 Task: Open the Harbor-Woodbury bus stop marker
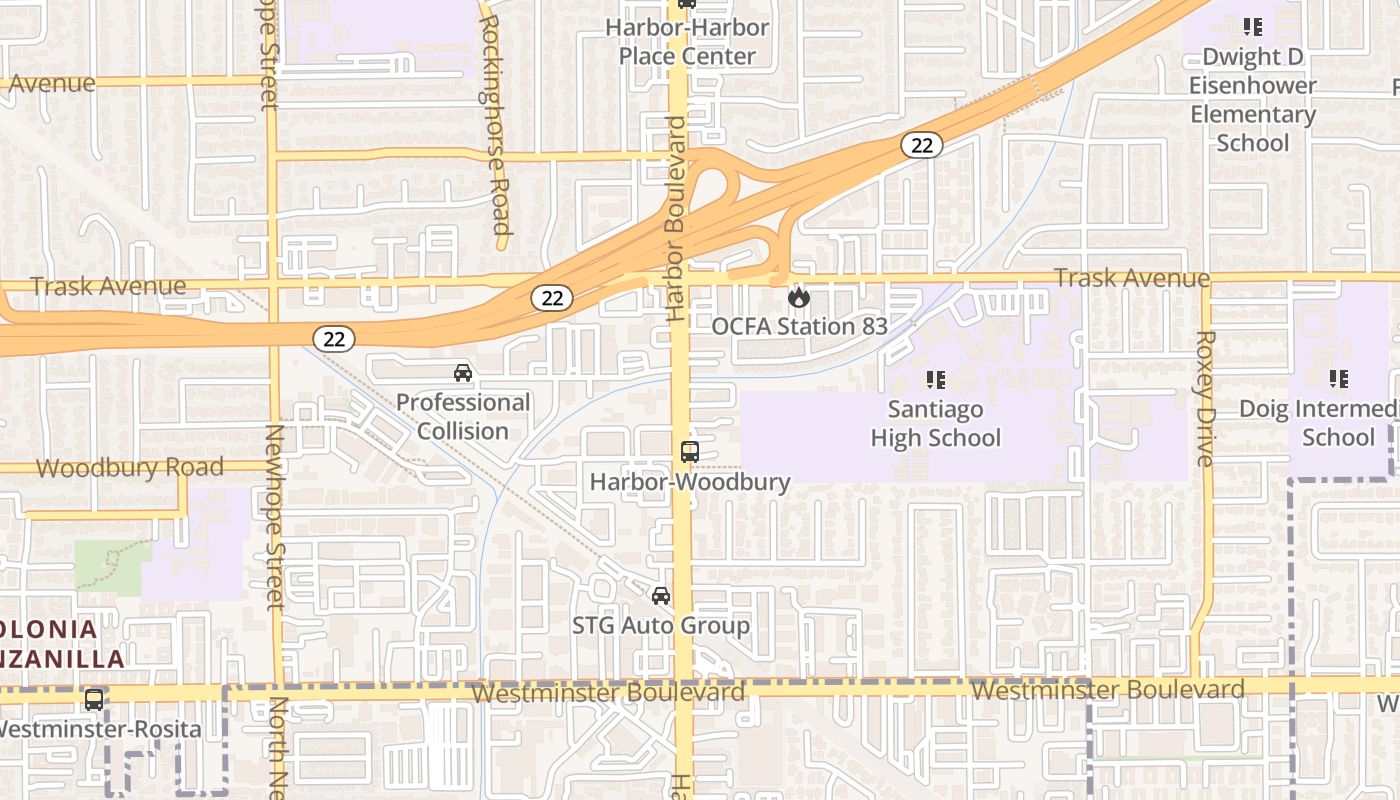point(690,451)
